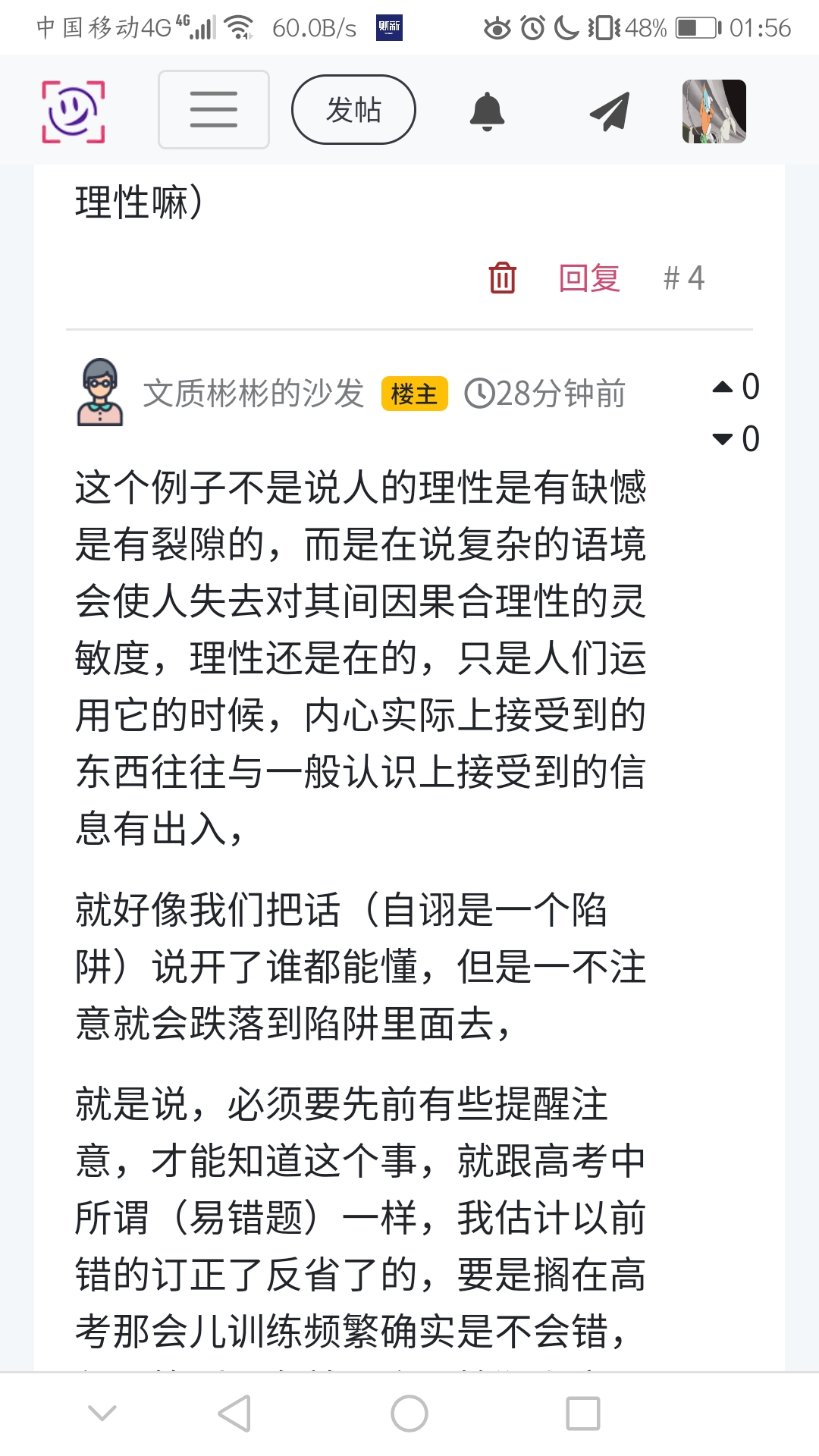Delete reply #4 with trash icon

pyautogui.click(x=502, y=278)
